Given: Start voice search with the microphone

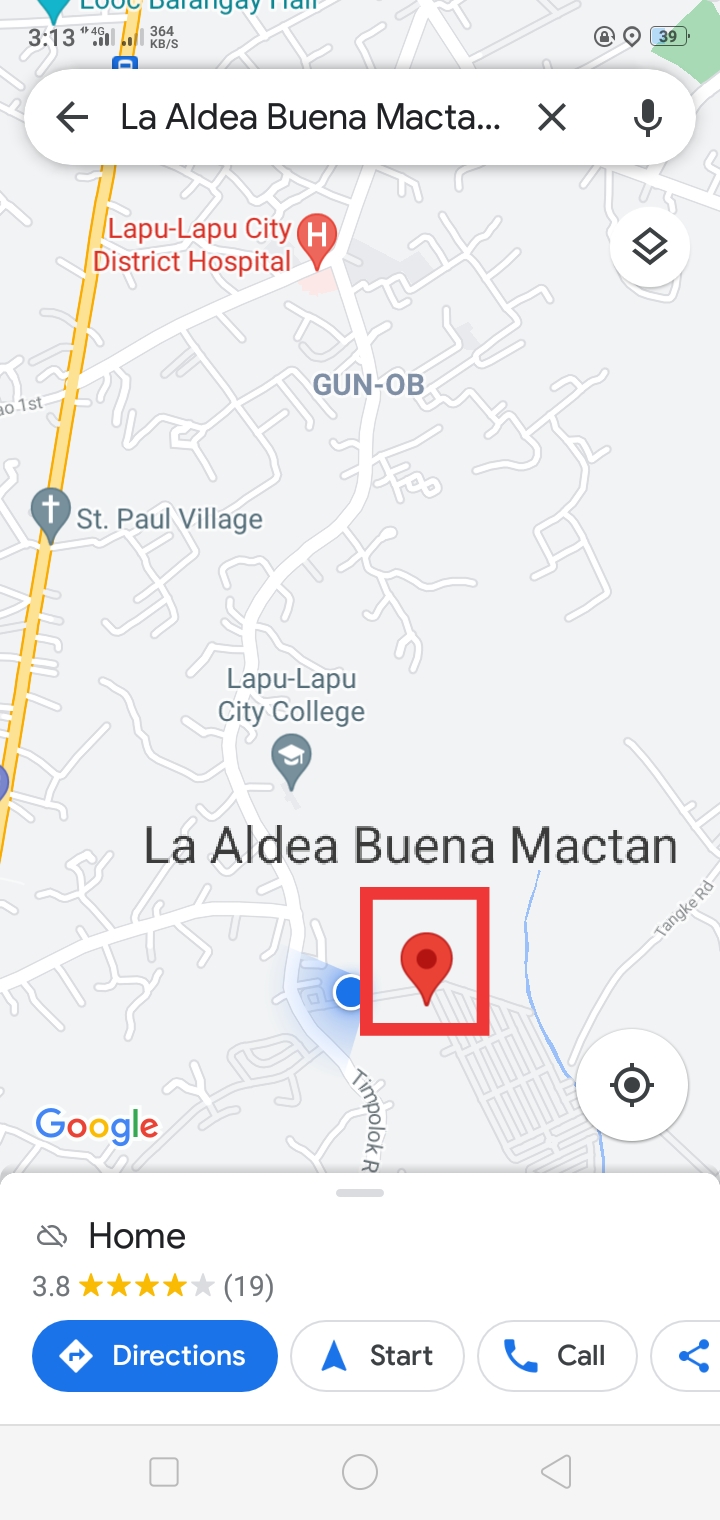Looking at the screenshot, I should (648, 118).
